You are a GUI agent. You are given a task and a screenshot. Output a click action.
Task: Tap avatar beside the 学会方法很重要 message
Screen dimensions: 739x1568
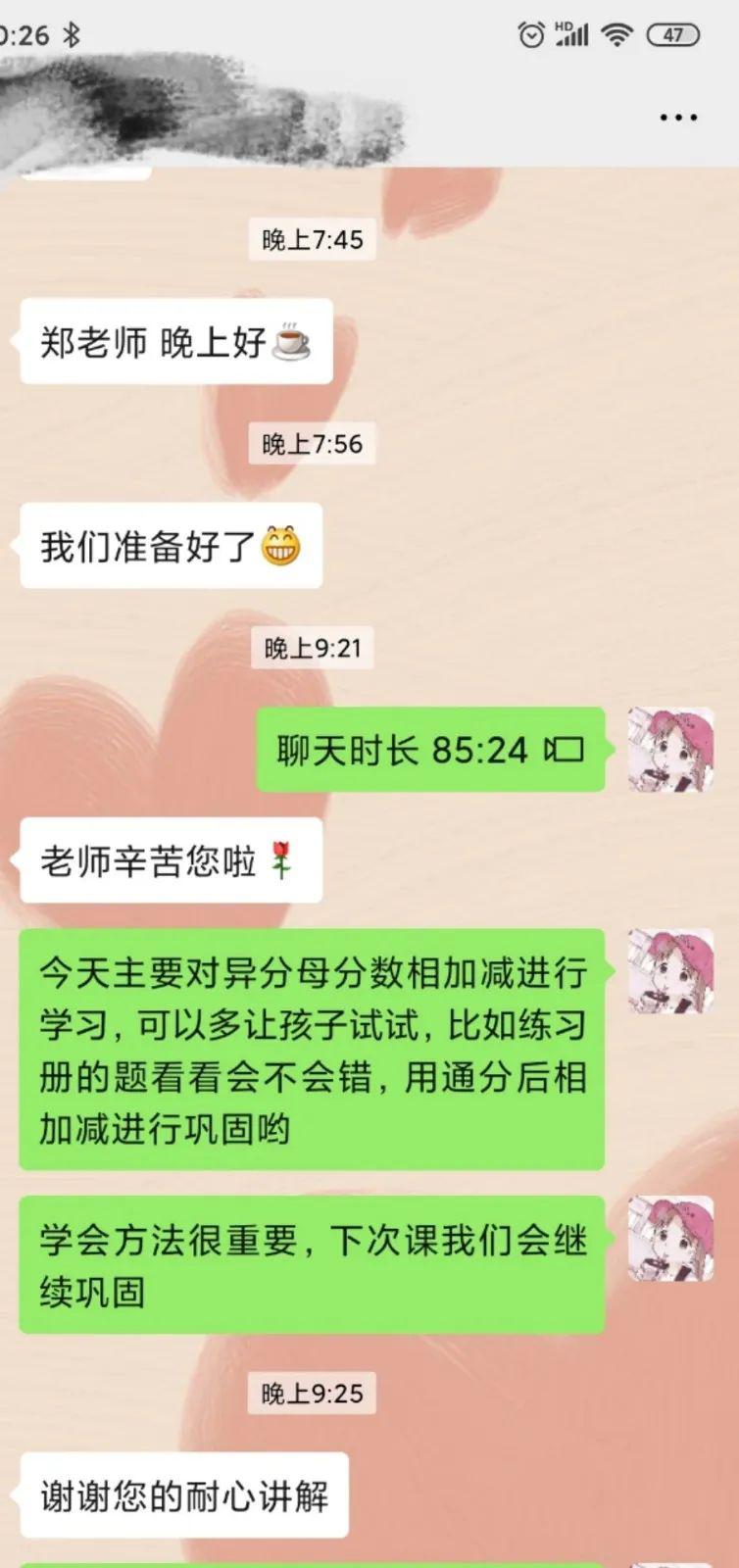[x=670, y=1238]
